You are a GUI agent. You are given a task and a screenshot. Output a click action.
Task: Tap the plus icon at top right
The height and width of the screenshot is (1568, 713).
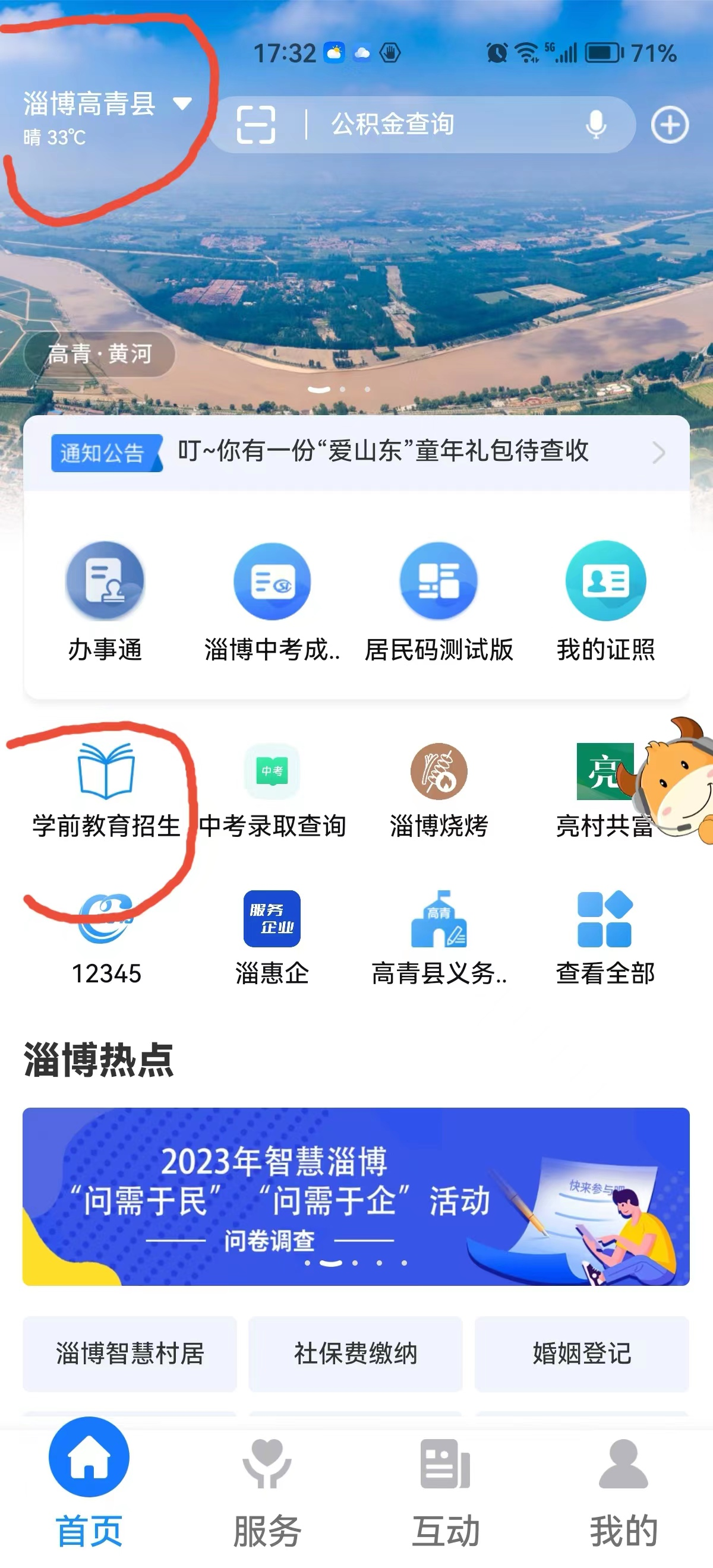pyautogui.click(x=669, y=125)
